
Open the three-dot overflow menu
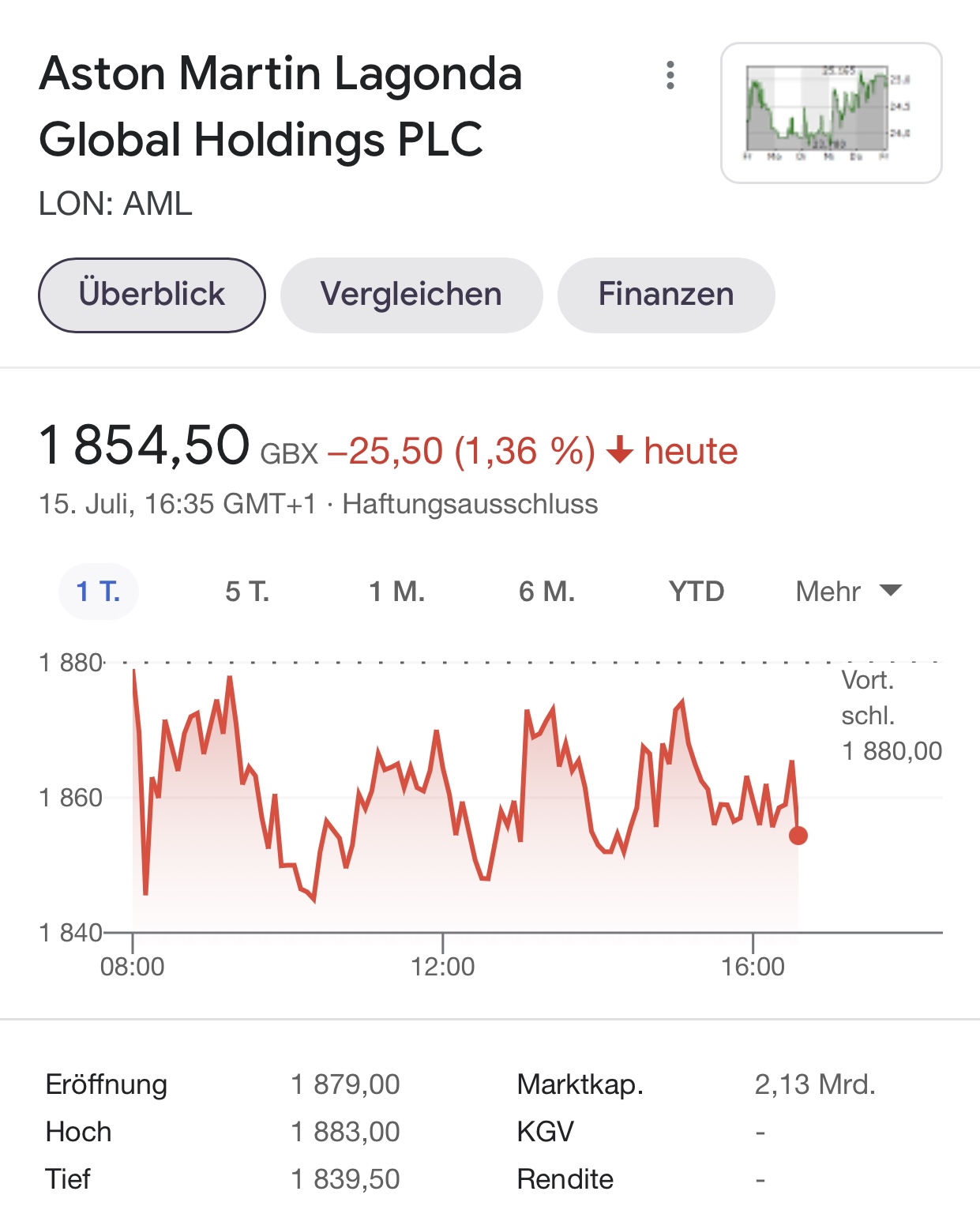click(670, 75)
